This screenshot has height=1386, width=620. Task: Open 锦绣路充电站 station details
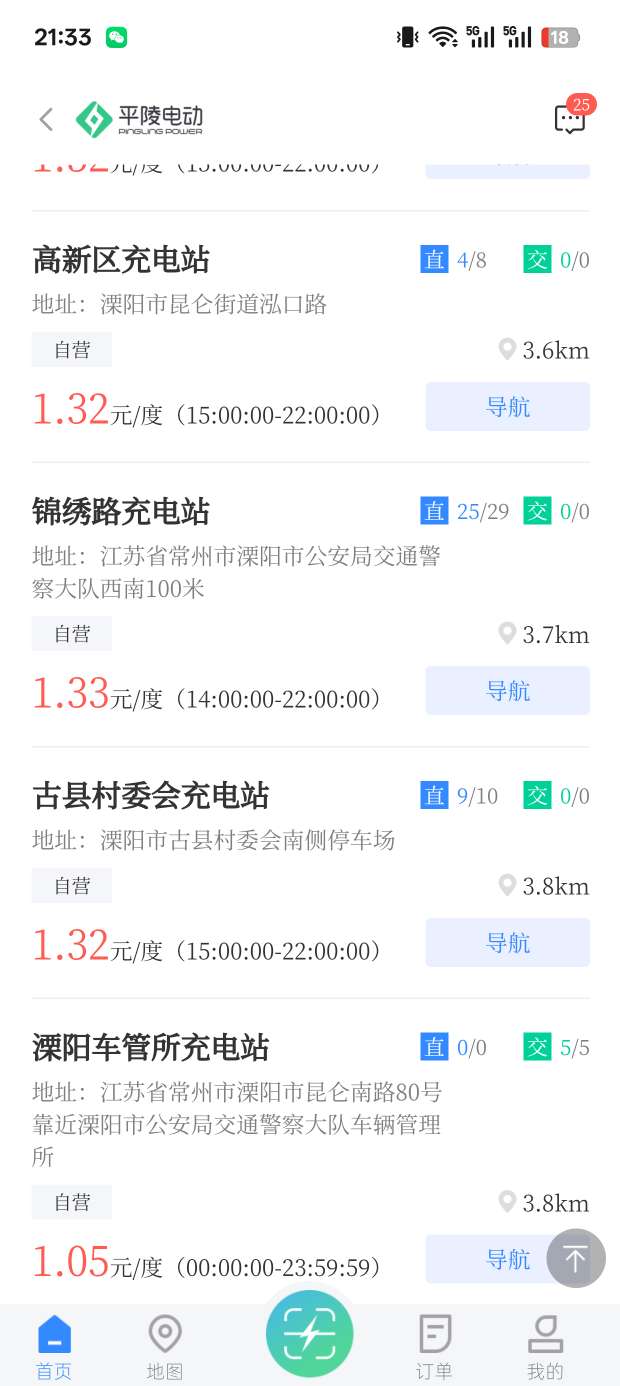(x=121, y=512)
